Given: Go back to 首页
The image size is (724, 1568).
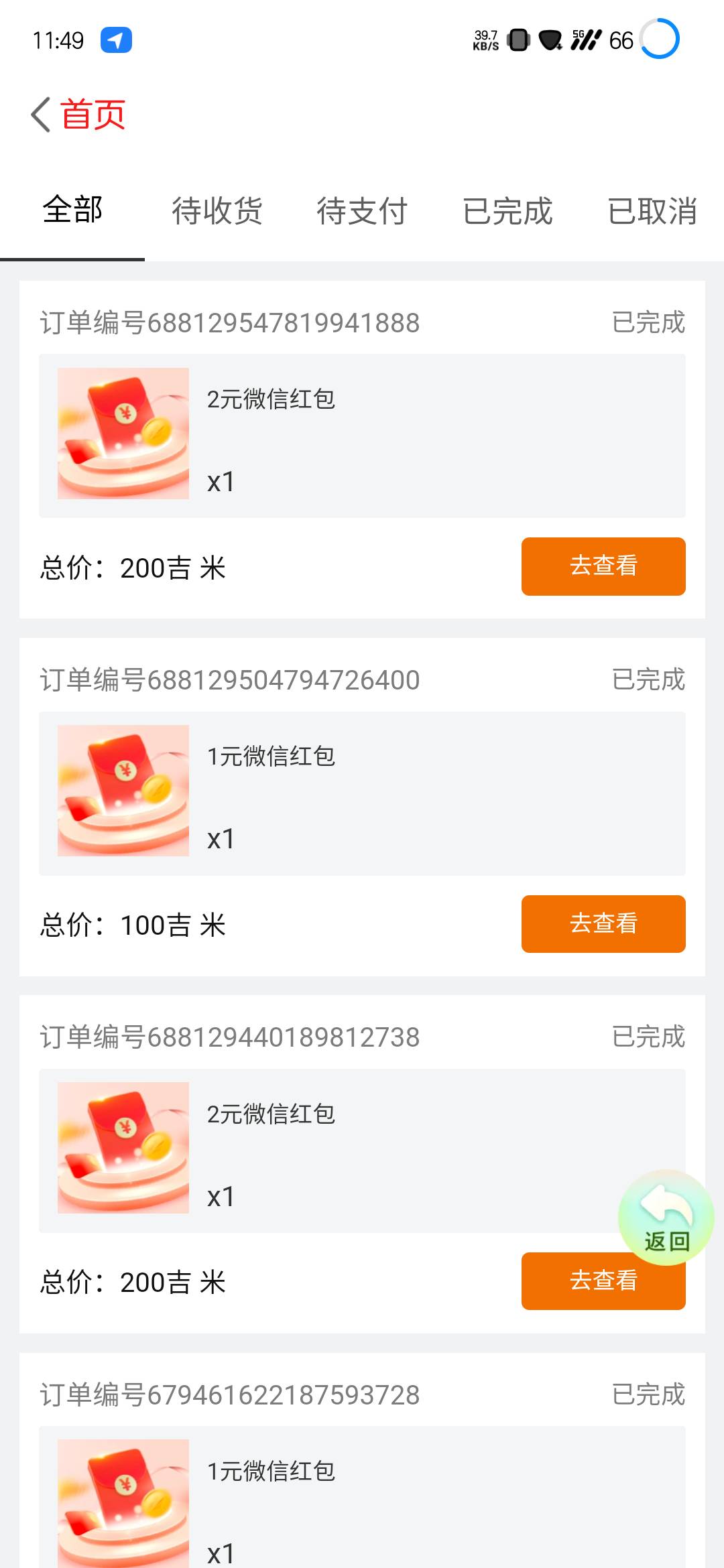Looking at the screenshot, I should coord(78,115).
